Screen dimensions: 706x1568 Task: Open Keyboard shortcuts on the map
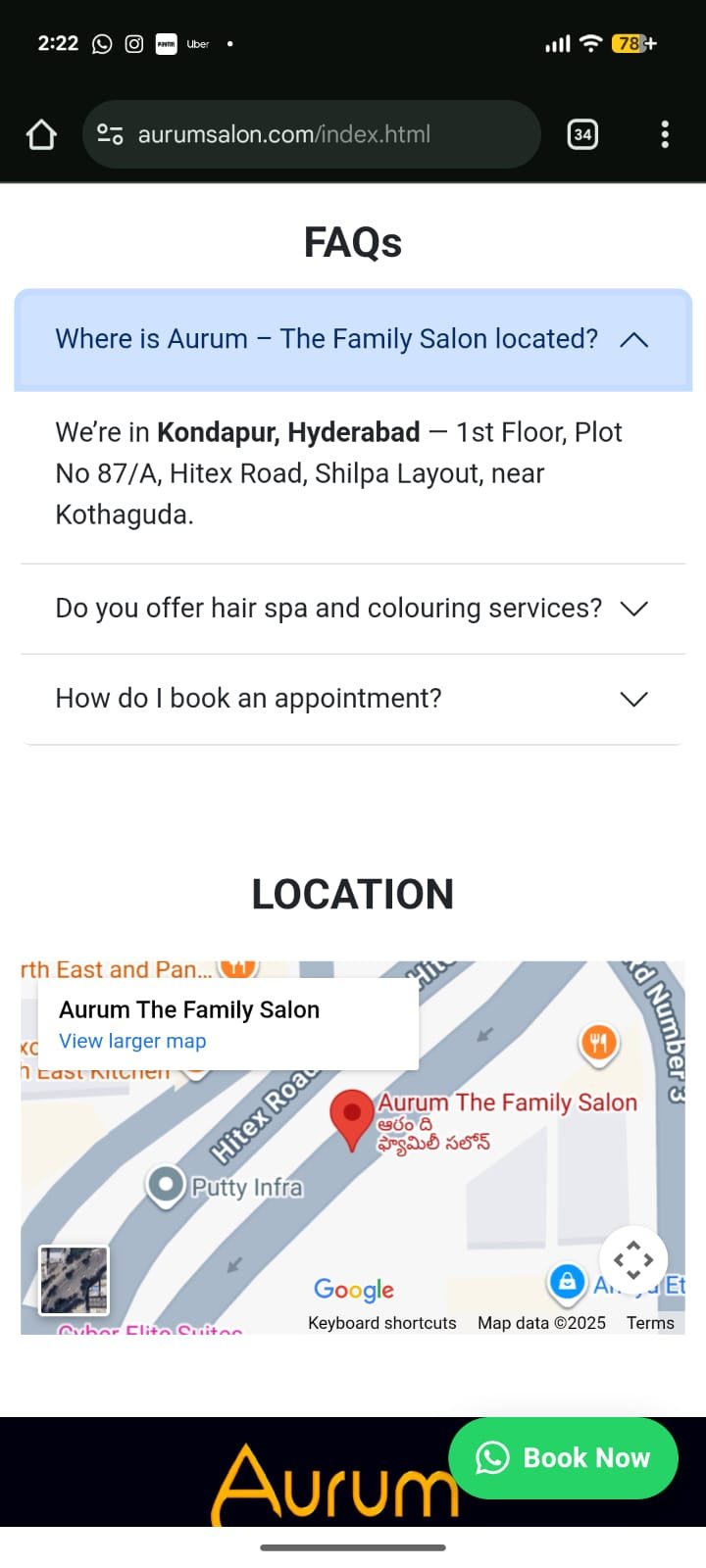pos(382,1323)
